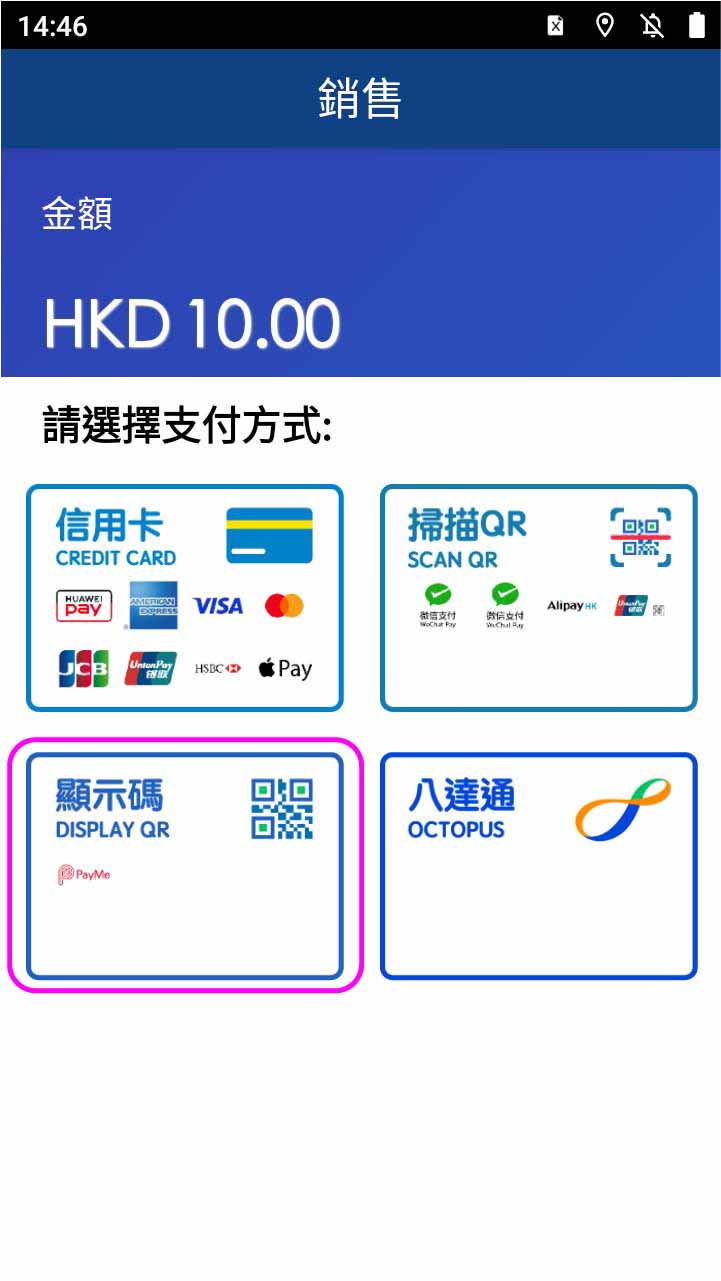Image resolution: width=721 pixels, height=1281 pixels.
Task: Pay with Display QR (PayMe)
Action: coord(185,865)
